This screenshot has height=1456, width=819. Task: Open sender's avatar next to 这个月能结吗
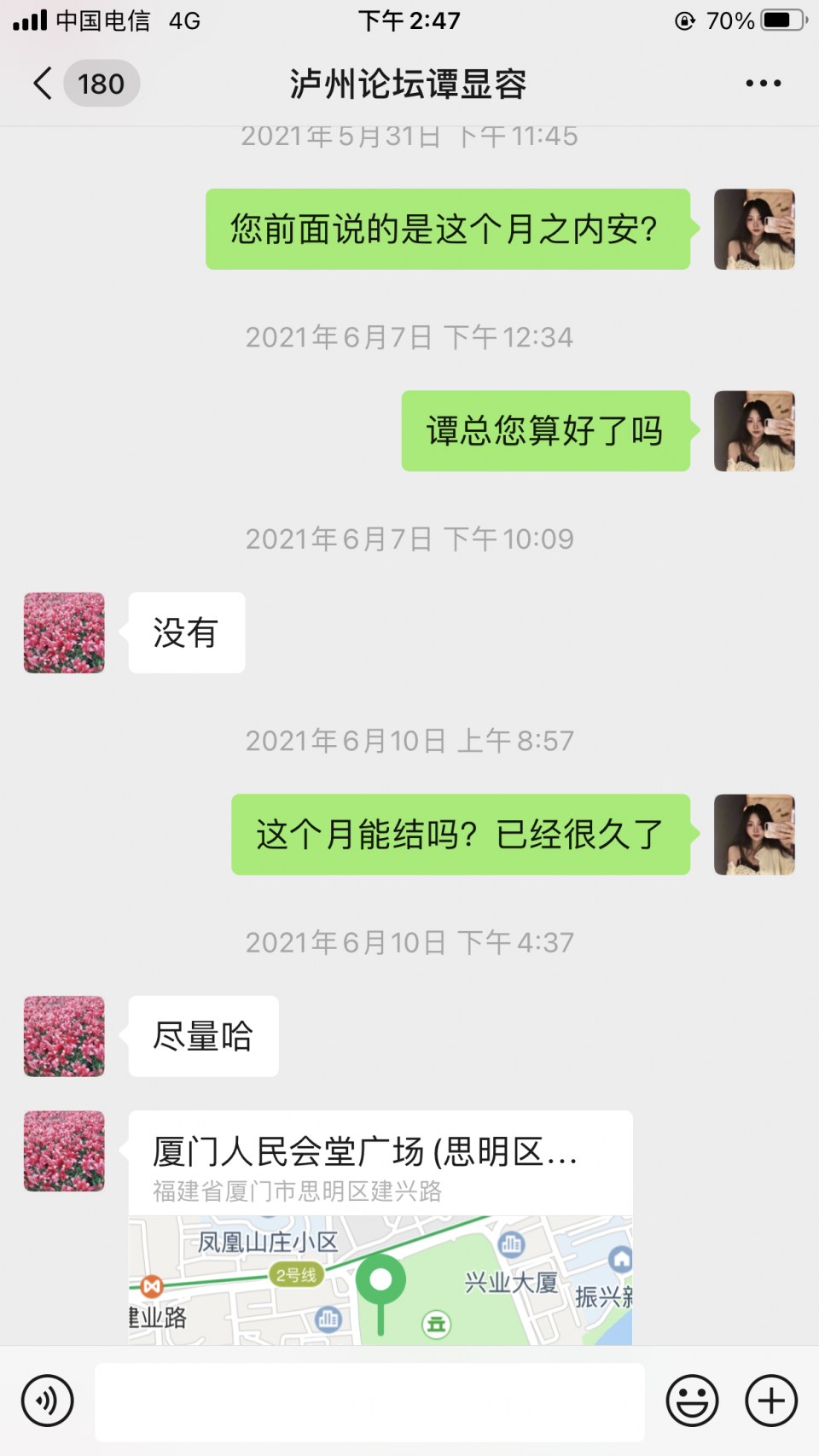click(x=754, y=835)
